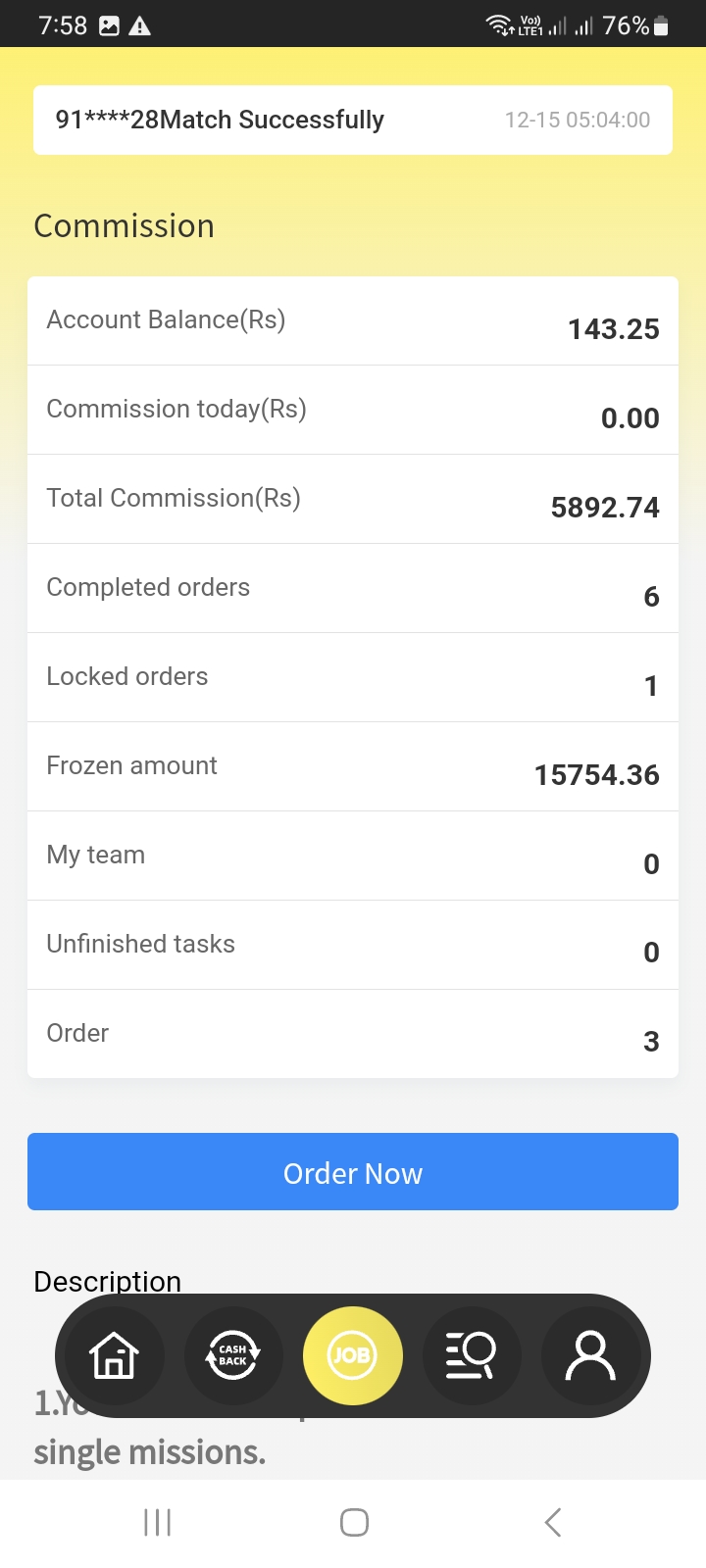This screenshot has width=706, height=1568.
Task: Open the recent apps view
Action: tap(157, 1522)
